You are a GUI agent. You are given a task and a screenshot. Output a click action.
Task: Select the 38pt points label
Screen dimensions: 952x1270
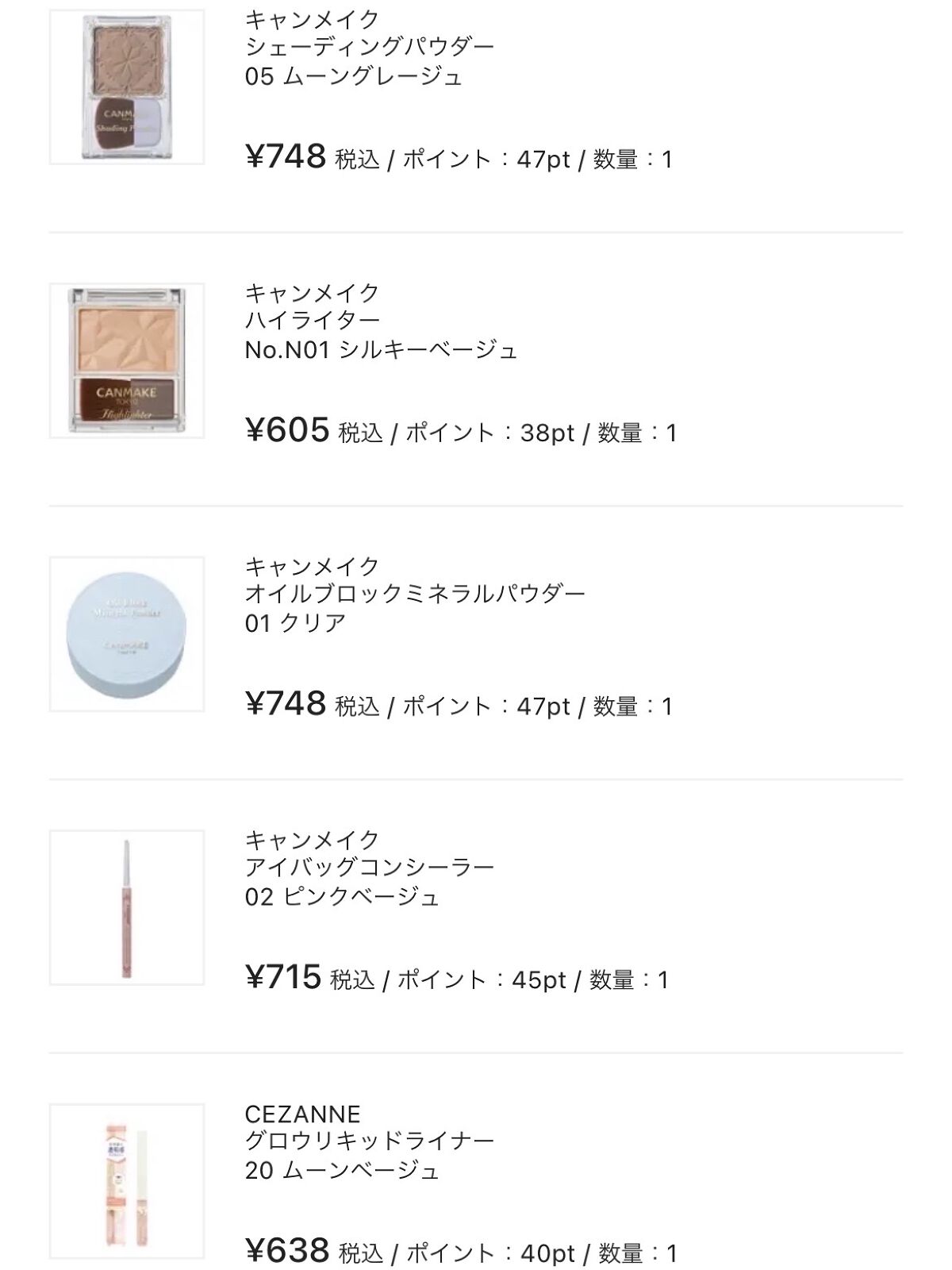tap(547, 431)
